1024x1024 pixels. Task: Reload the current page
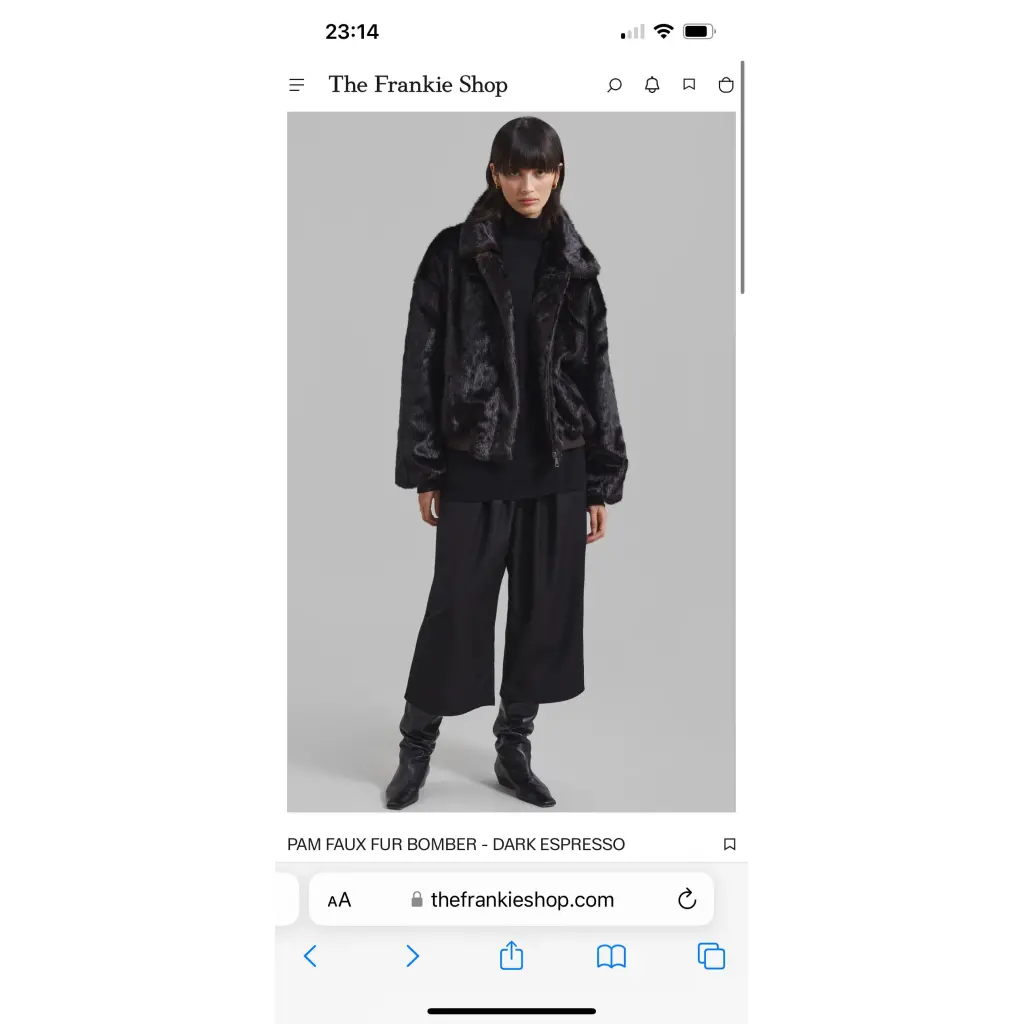click(687, 899)
